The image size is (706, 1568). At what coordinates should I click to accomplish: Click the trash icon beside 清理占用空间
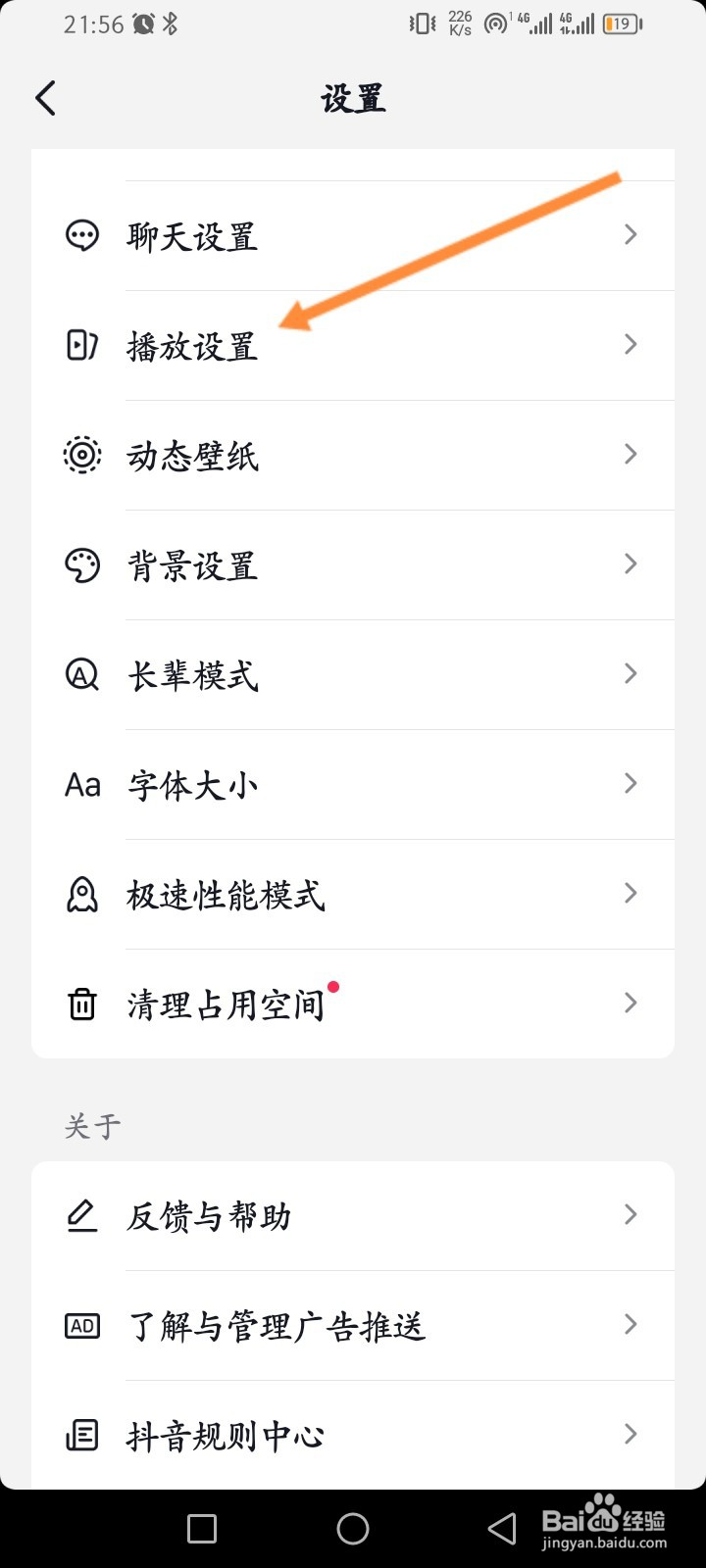[x=82, y=1004]
